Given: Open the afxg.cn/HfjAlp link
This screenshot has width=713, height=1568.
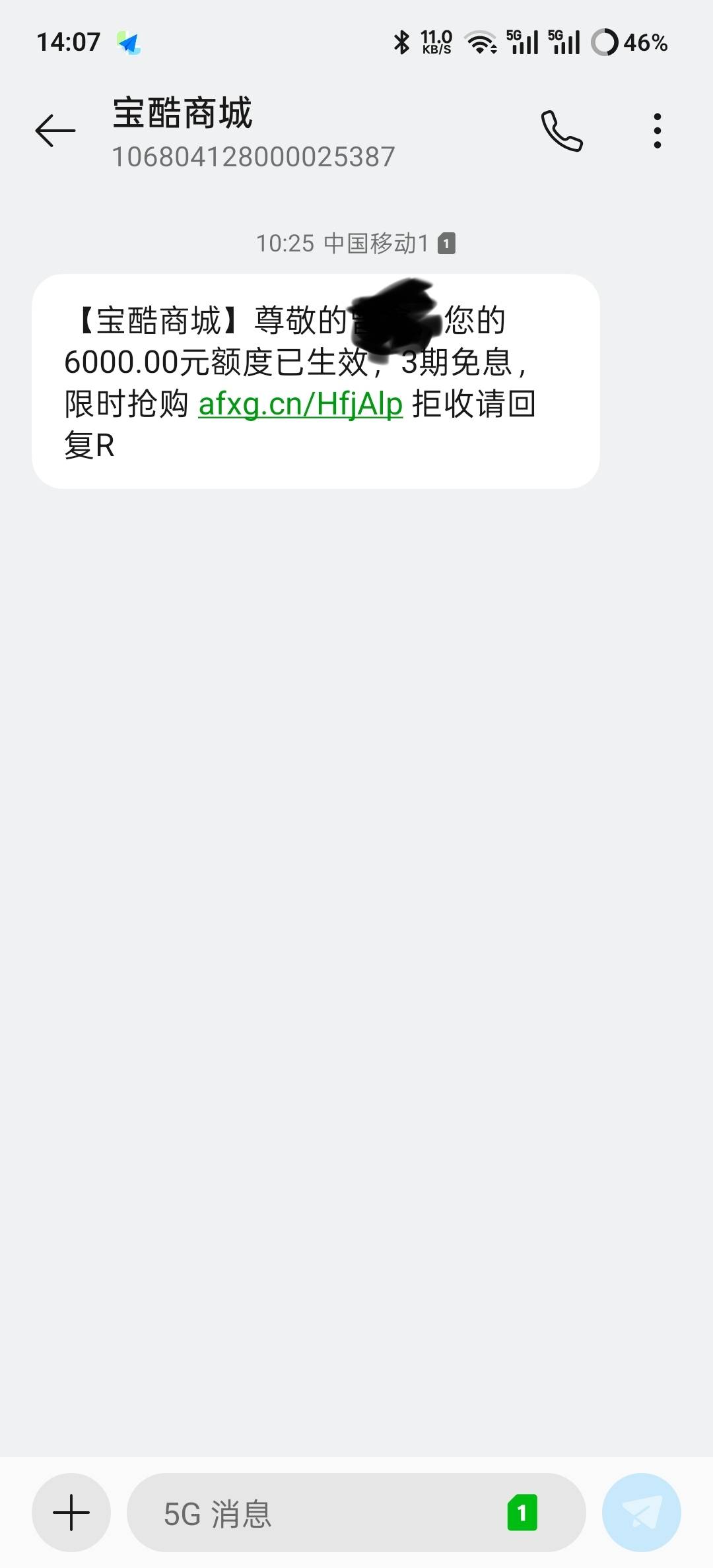Looking at the screenshot, I should tap(300, 404).
